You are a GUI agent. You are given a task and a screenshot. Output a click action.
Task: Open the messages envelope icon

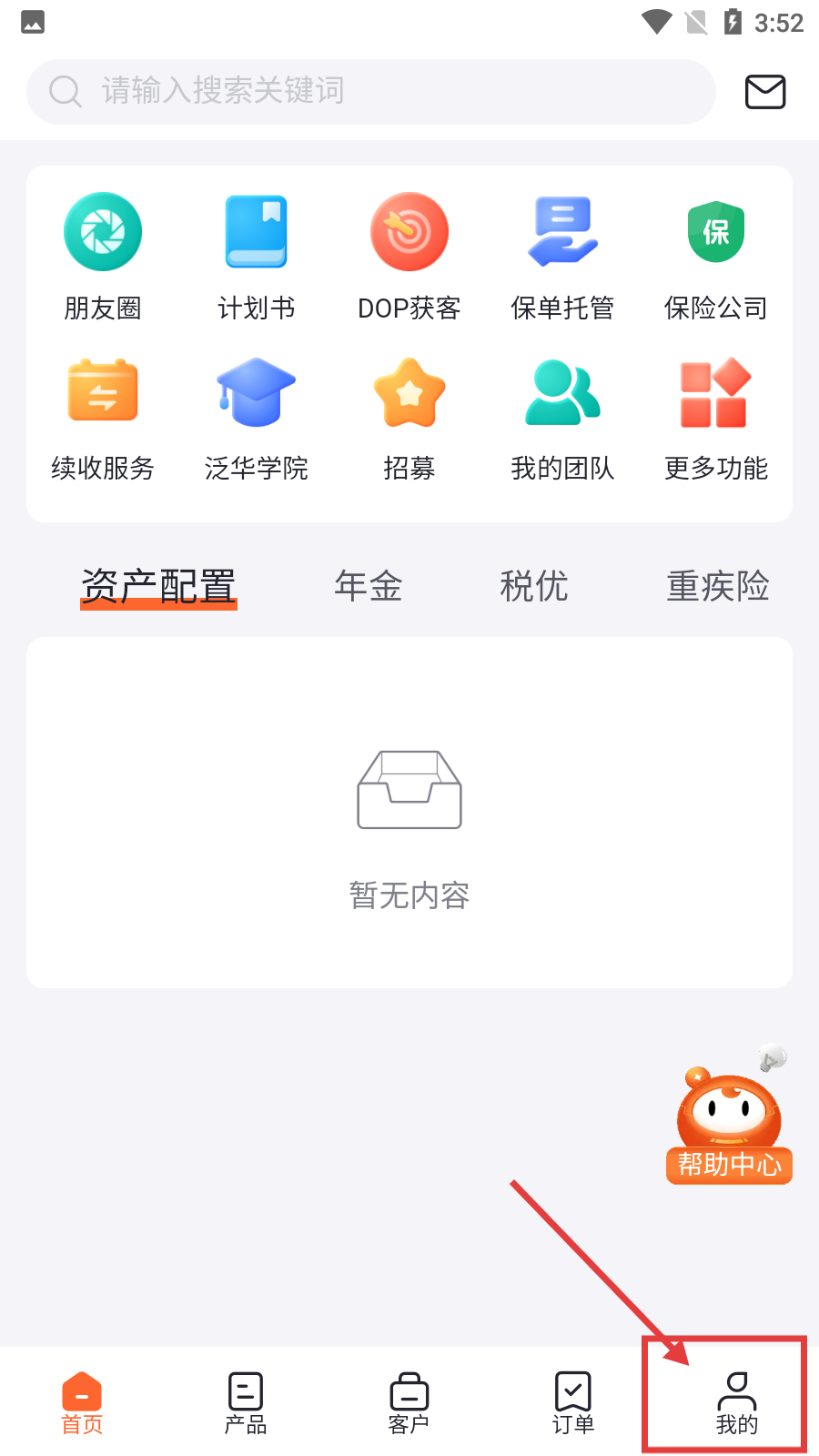pos(764,92)
